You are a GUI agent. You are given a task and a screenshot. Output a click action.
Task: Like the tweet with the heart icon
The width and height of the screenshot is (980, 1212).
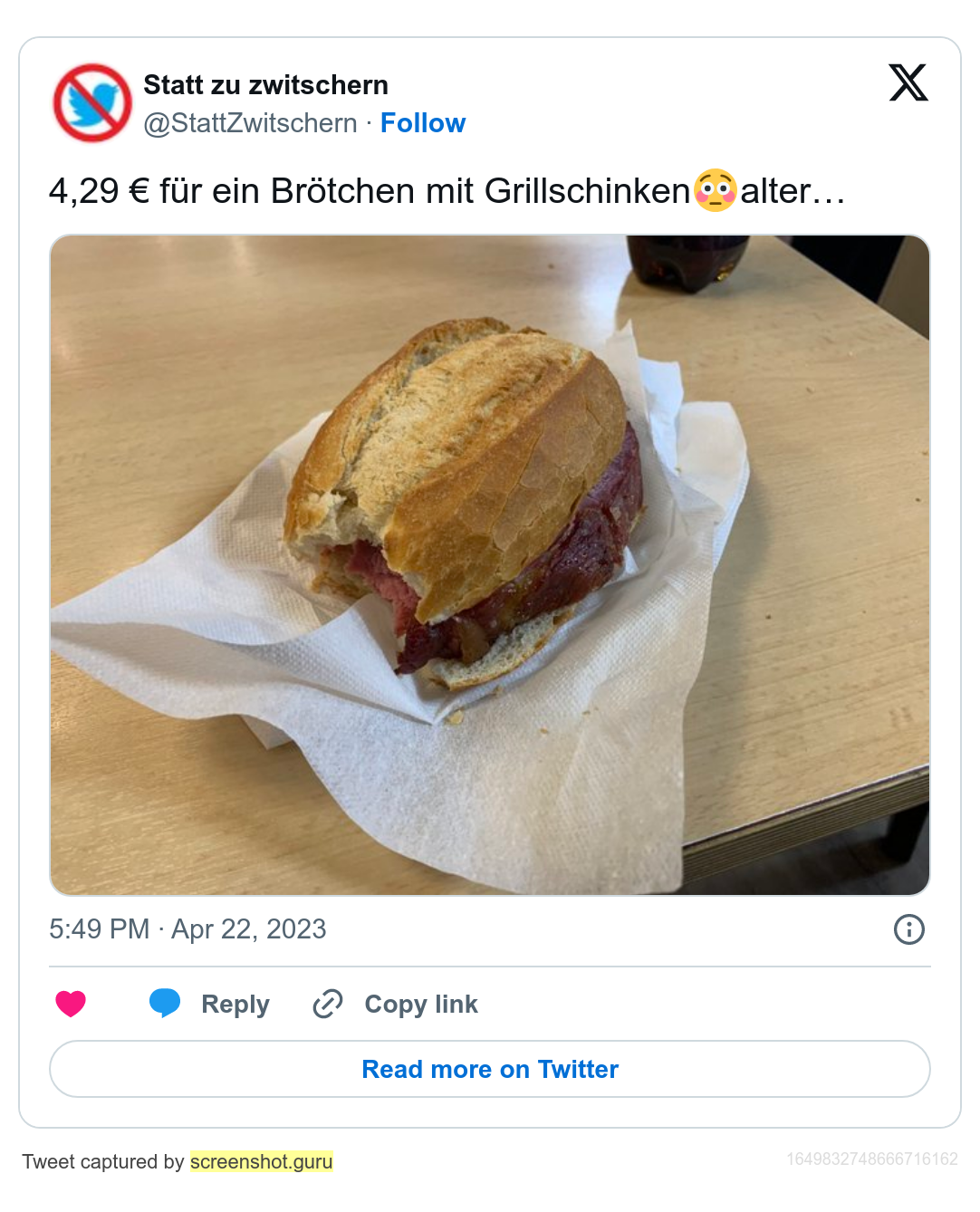click(71, 1004)
